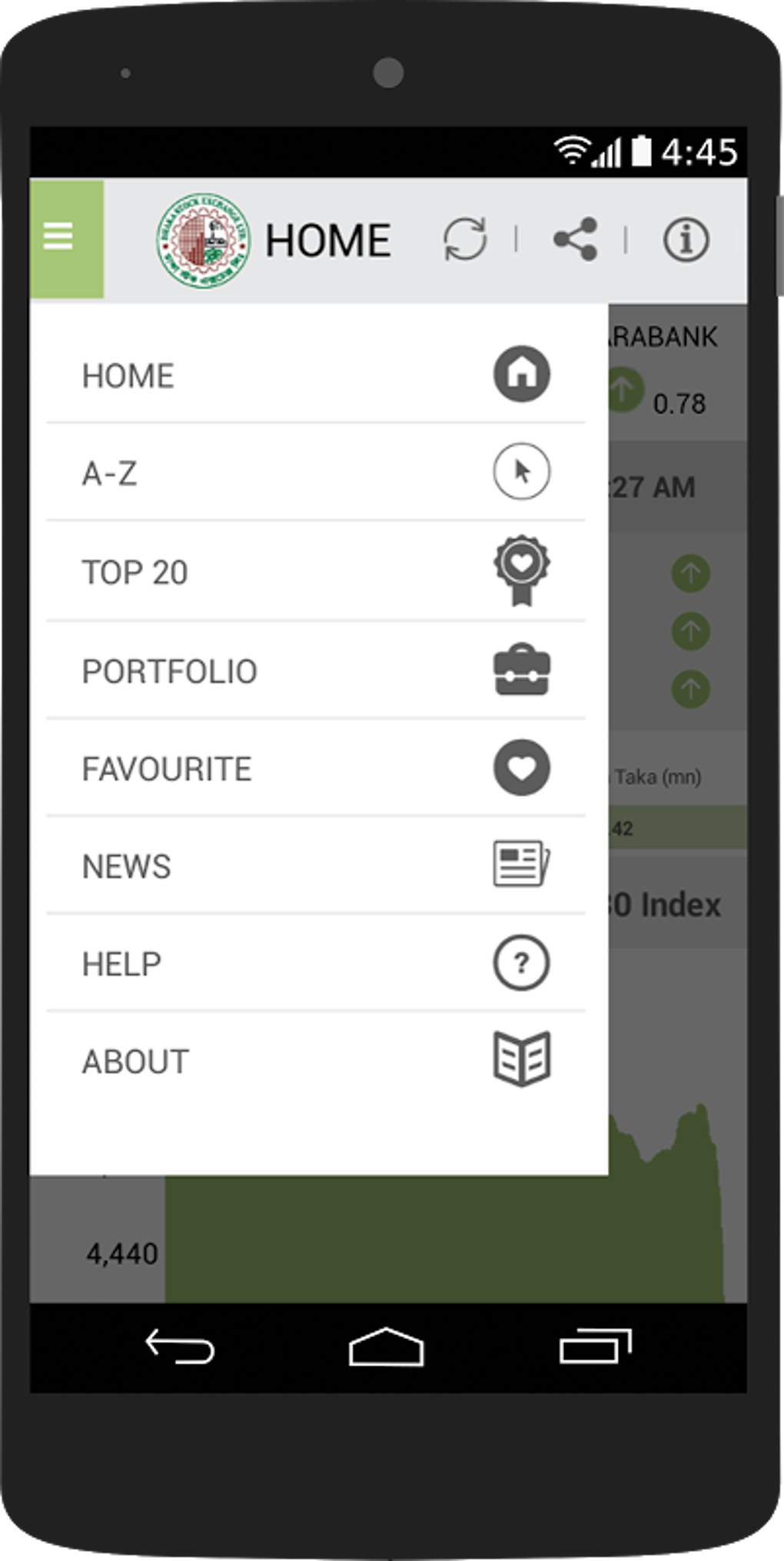
Task: Open PORTFOLIO from the menu
Action: pos(316,671)
